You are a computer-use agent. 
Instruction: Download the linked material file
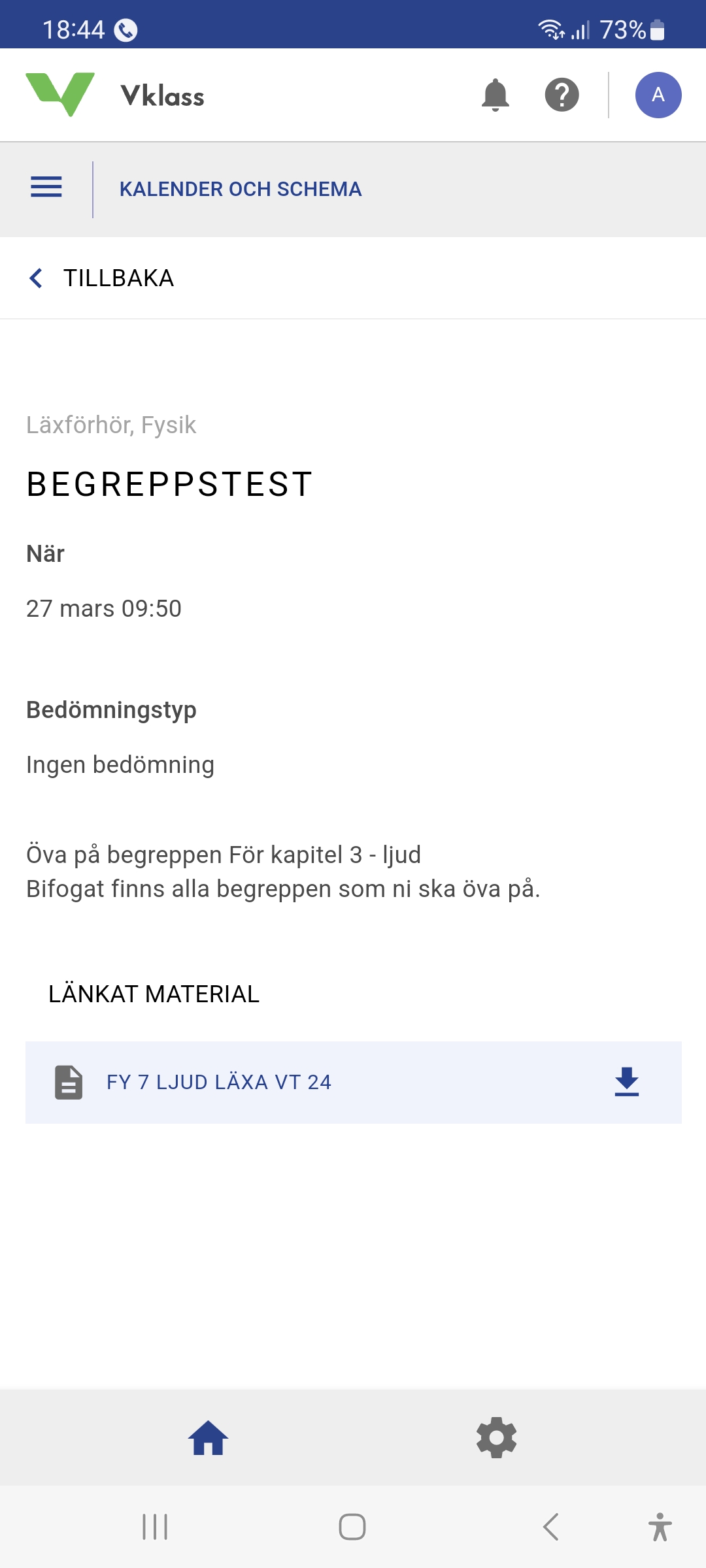(x=626, y=1083)
